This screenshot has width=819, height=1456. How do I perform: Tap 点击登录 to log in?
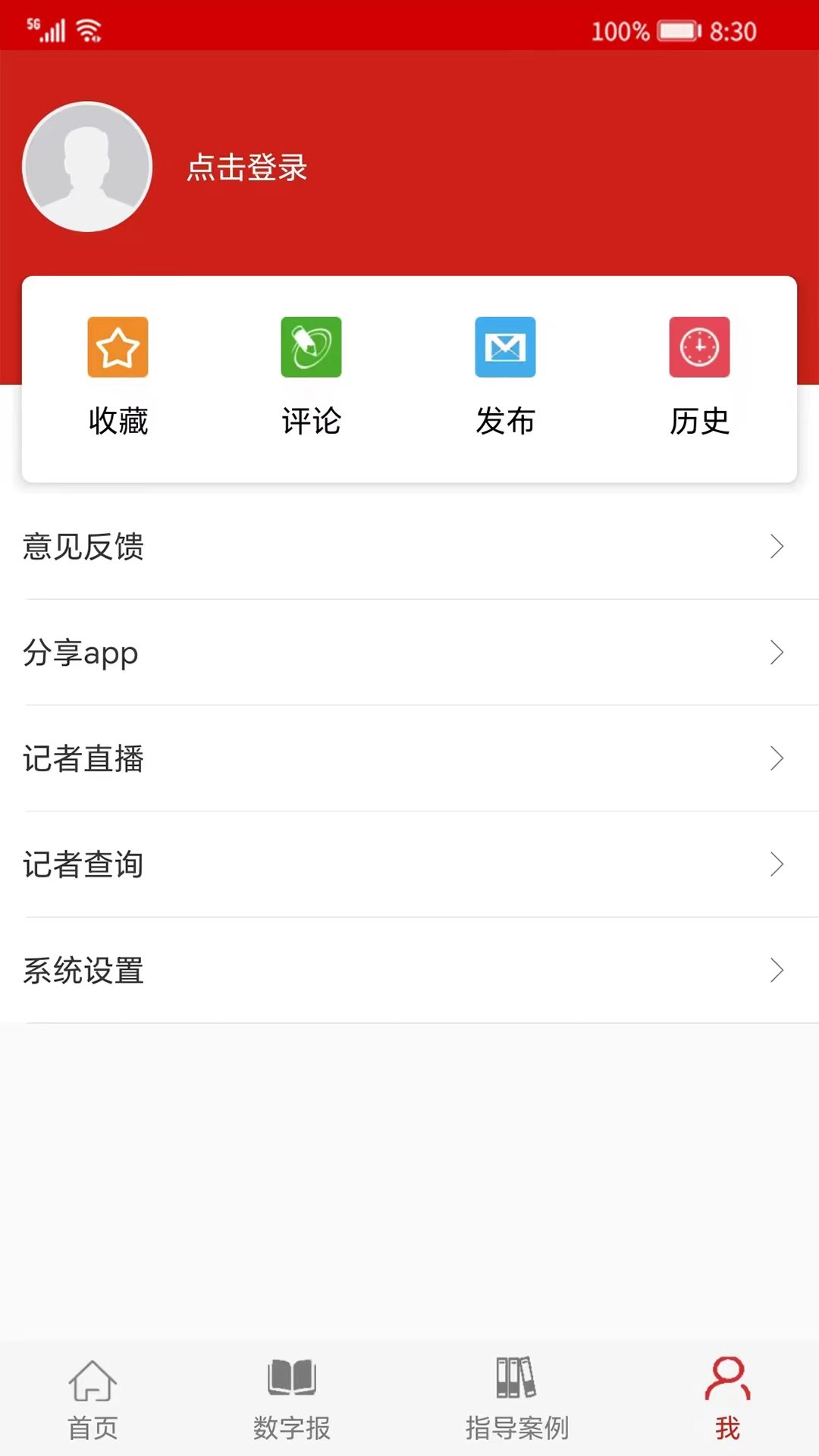pyautogui.click(x=246, y=168)
